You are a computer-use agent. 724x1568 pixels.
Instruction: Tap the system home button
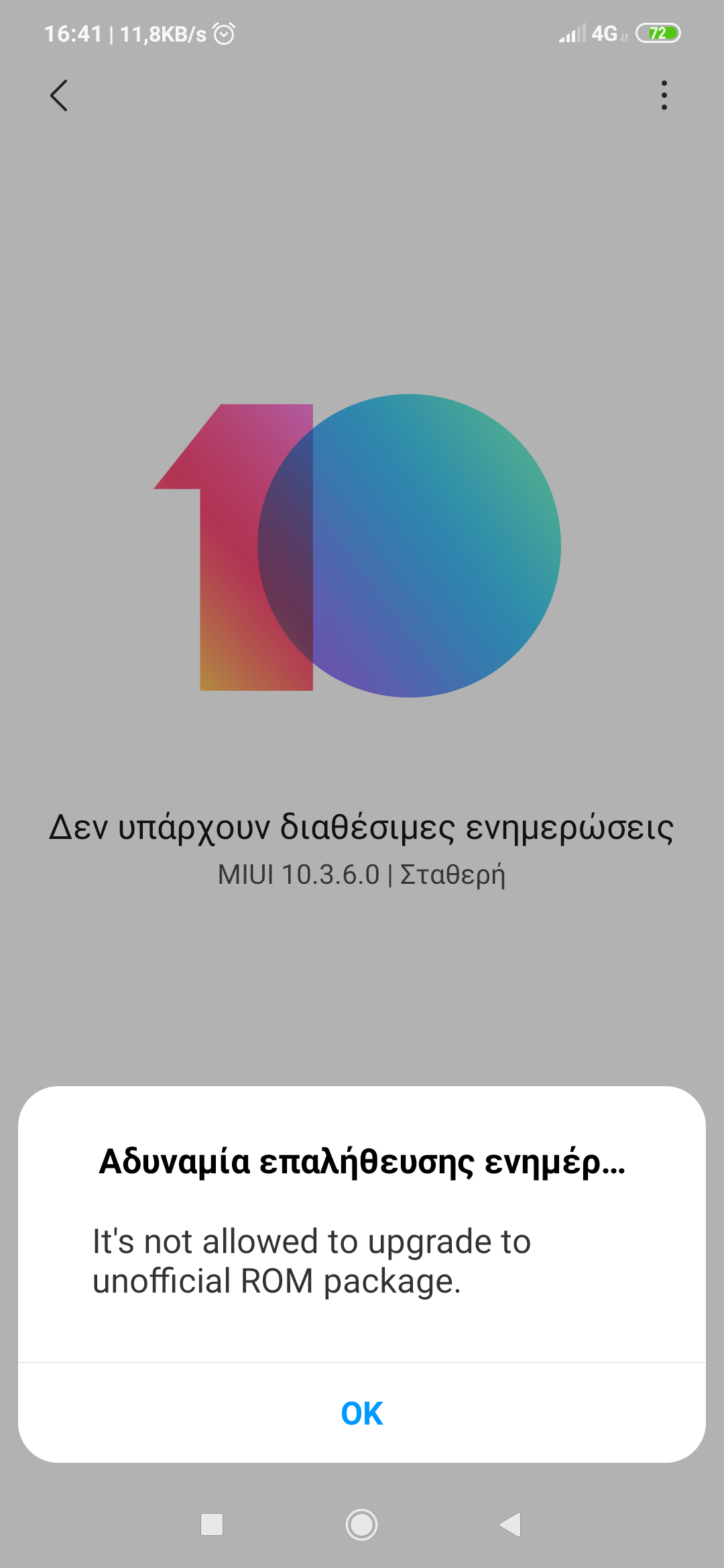coord(361,1524)
